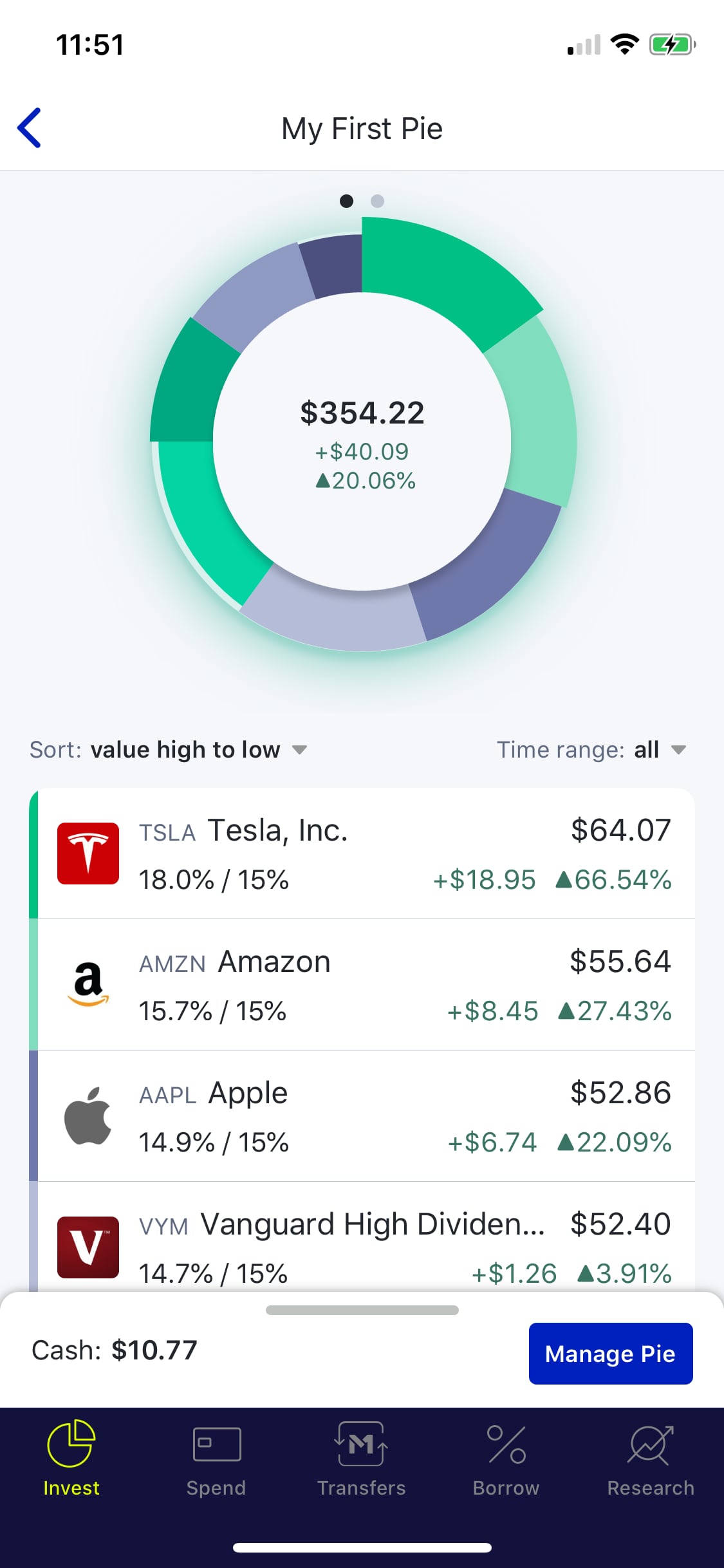This screenshot has width=724, height=1568.
Task: View the Apple holding details
Action: (362, 1116)
